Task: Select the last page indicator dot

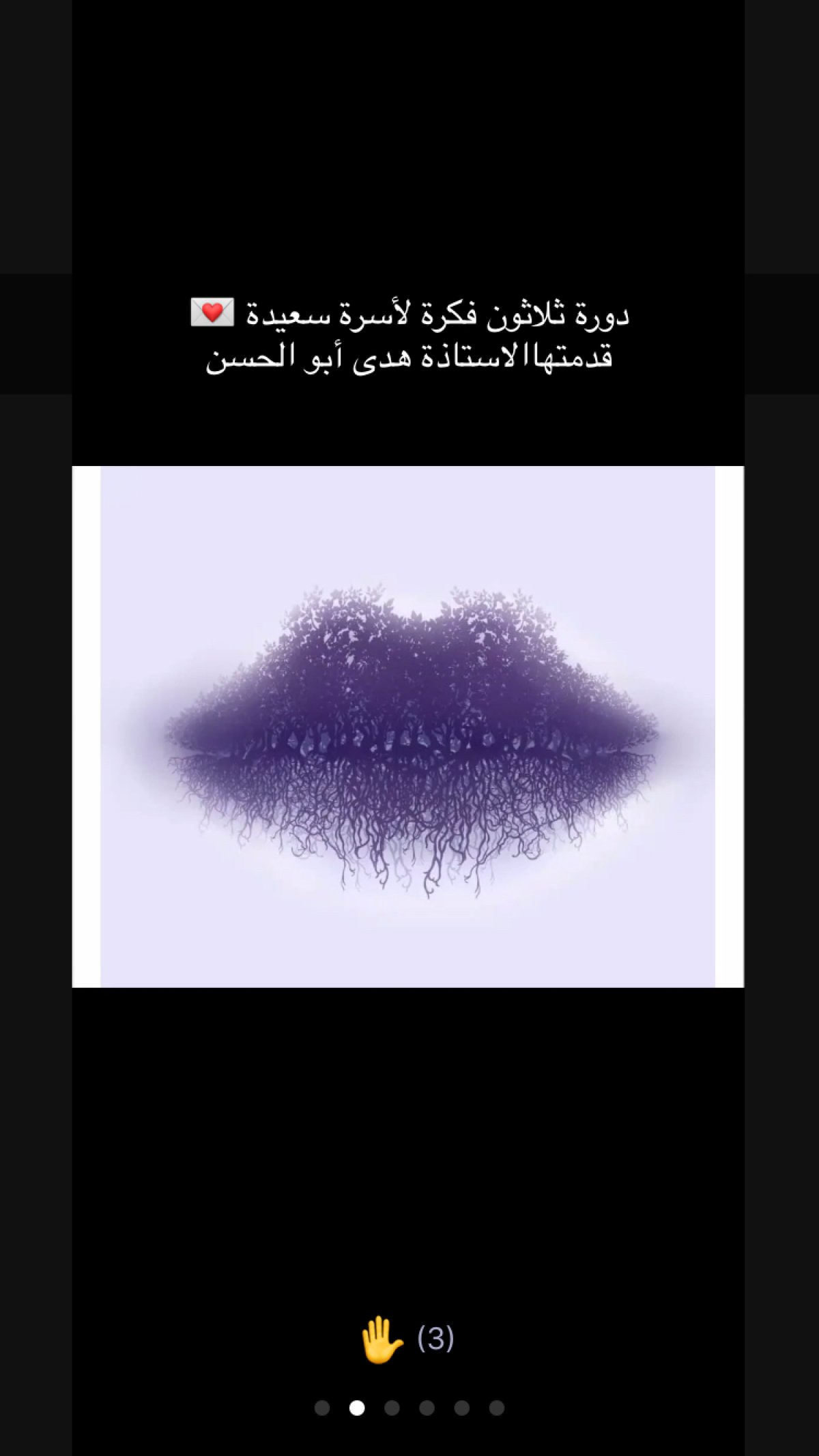Action: click(497, 1408)
